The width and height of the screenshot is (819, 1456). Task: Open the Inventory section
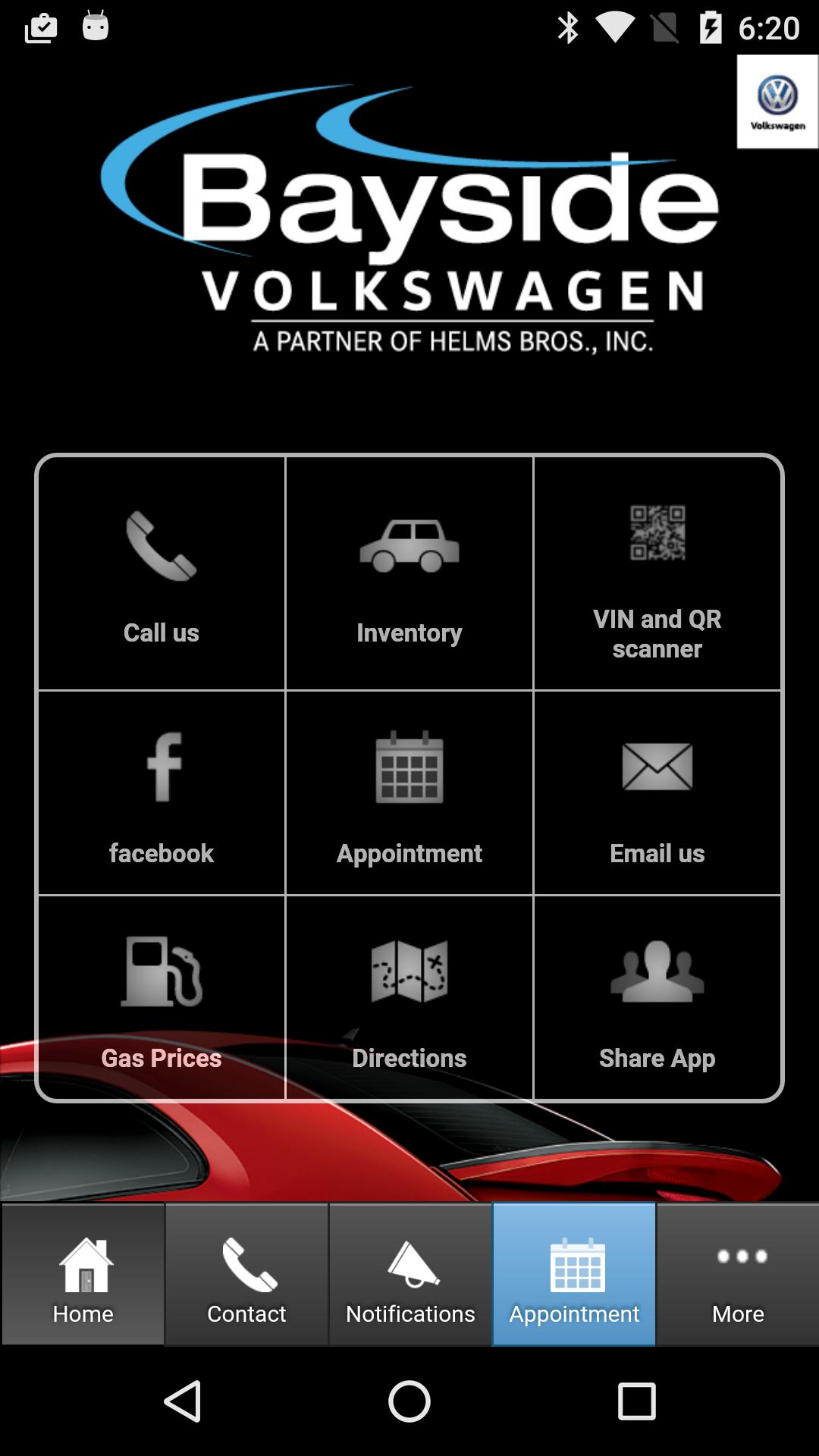409,574
